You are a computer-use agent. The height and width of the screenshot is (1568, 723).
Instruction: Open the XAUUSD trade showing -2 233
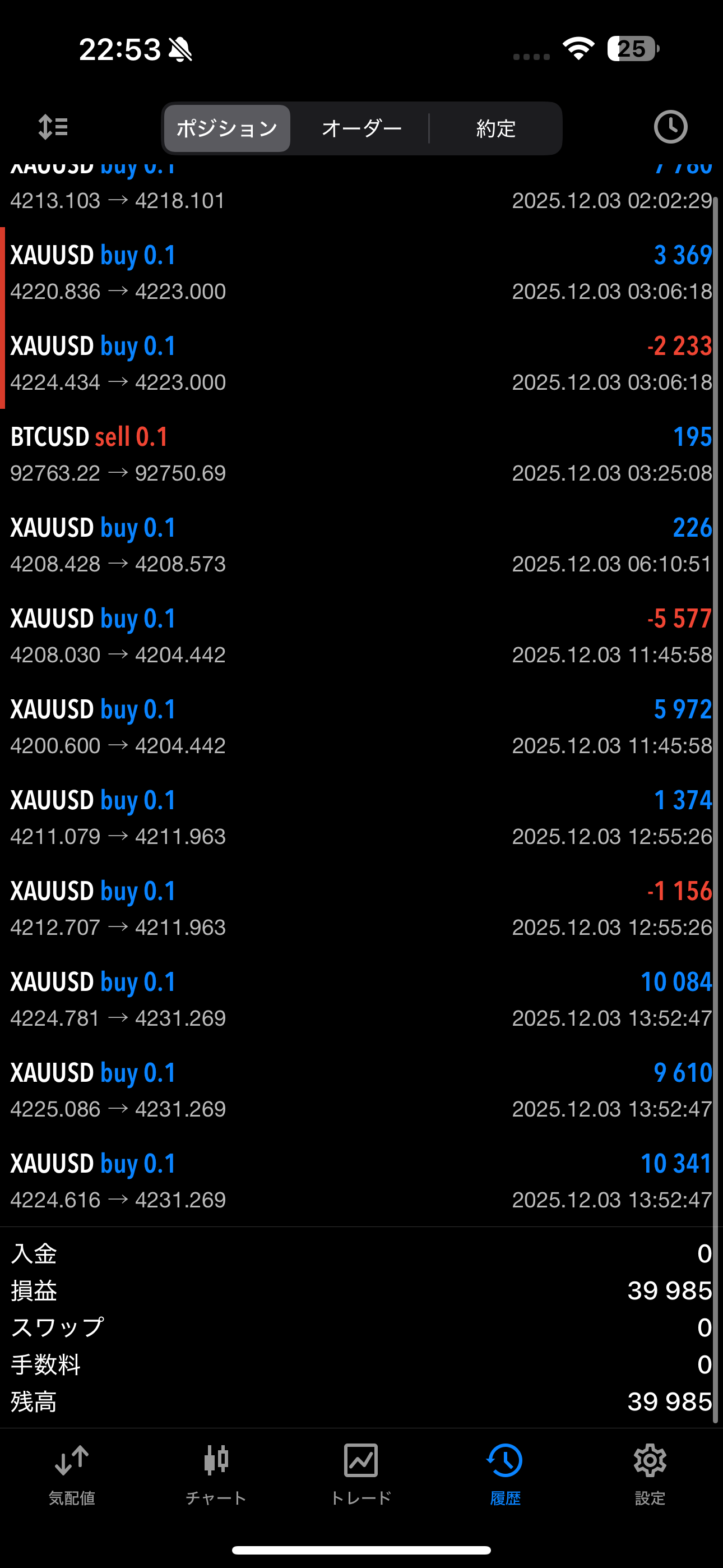[x=361, y=363]
